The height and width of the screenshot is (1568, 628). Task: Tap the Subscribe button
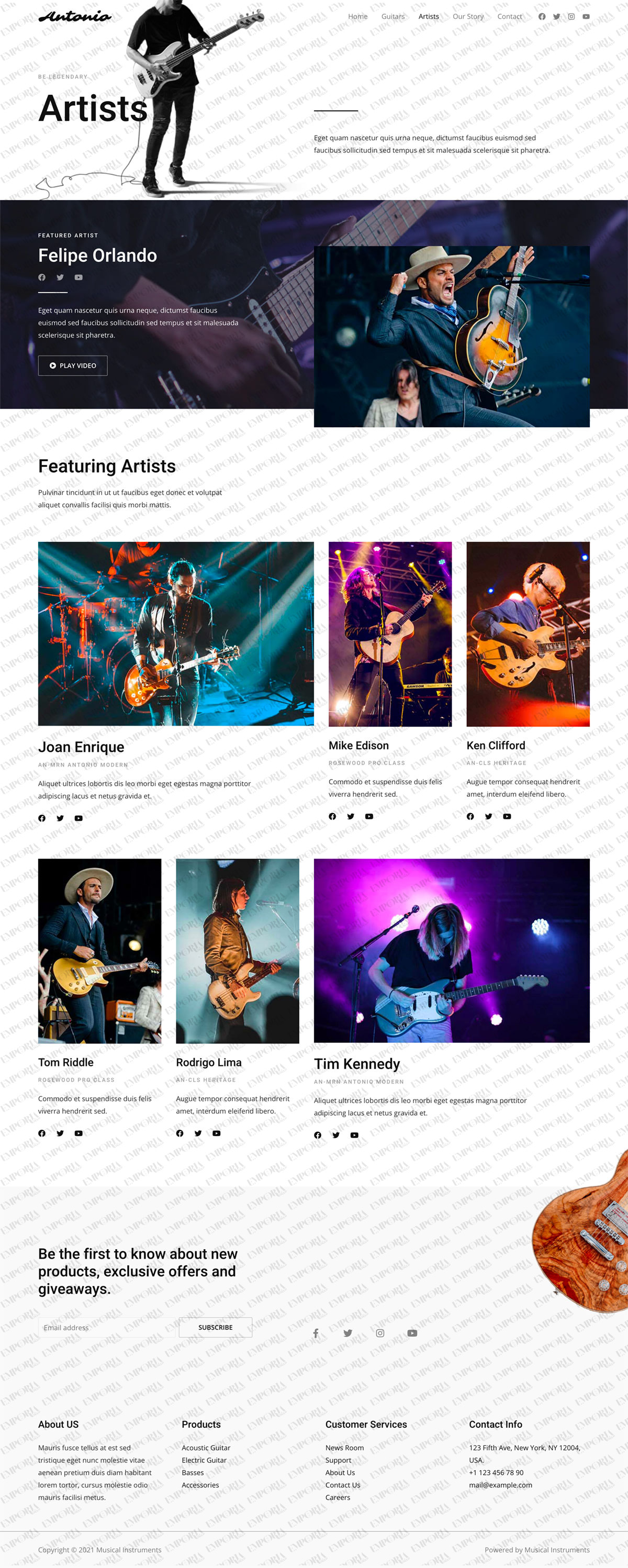click(215, 1327)
